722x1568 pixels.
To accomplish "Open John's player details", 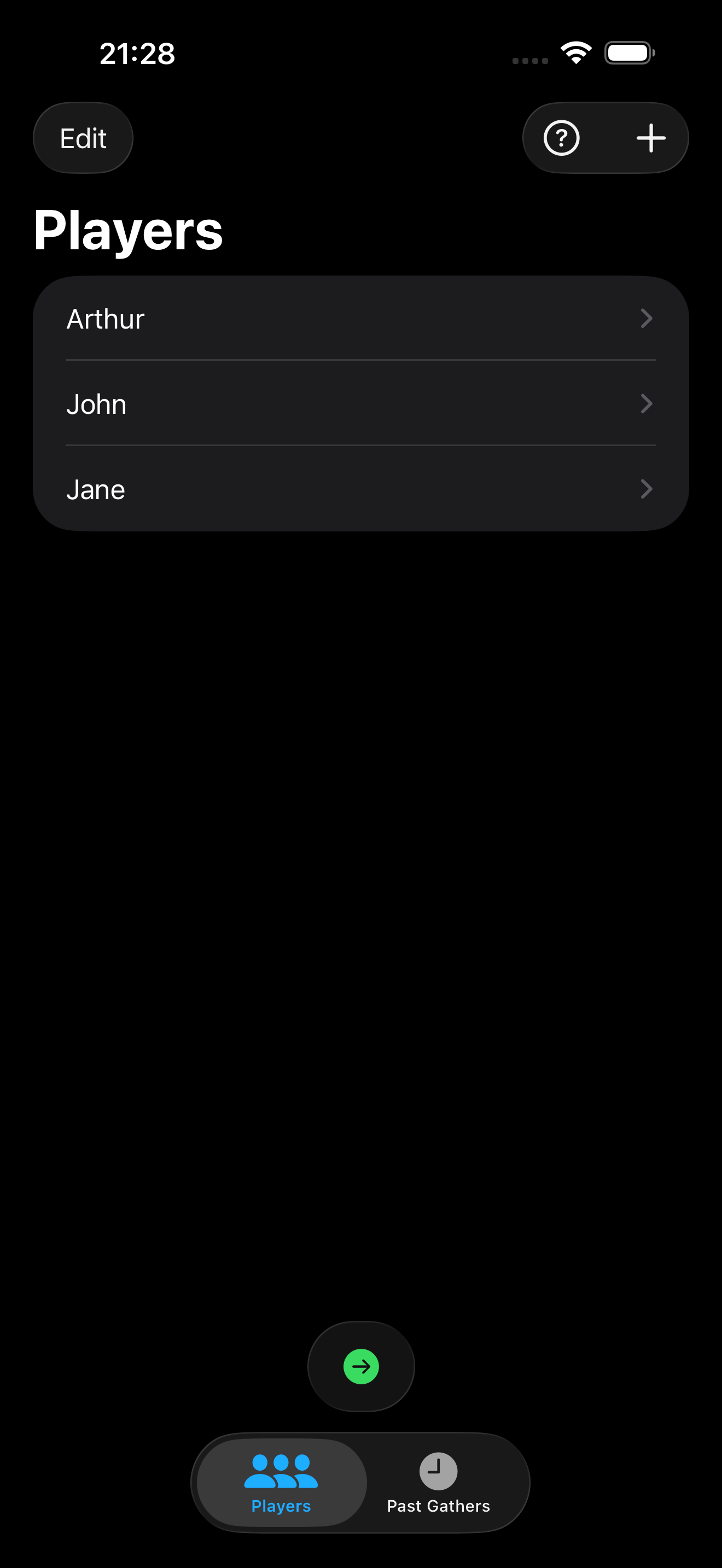I will click(x=360, y=403).
